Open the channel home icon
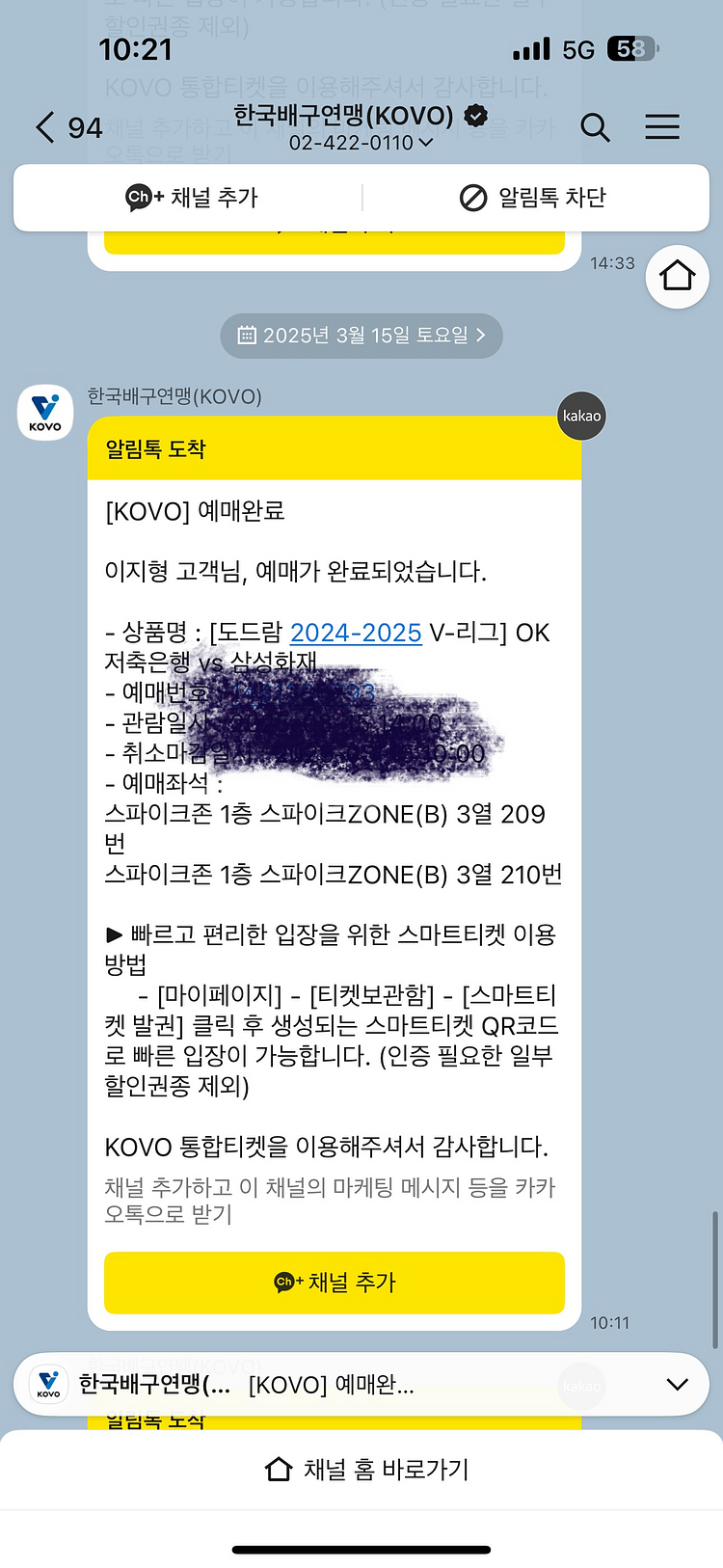The image size is (723, 1568). pos(677,277)
